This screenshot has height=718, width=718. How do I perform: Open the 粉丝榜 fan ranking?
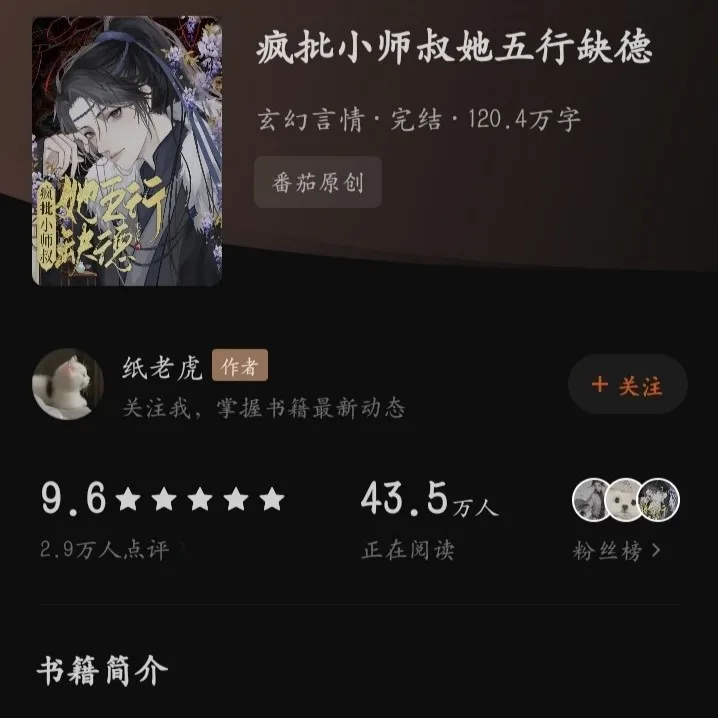tap(616, 551)
